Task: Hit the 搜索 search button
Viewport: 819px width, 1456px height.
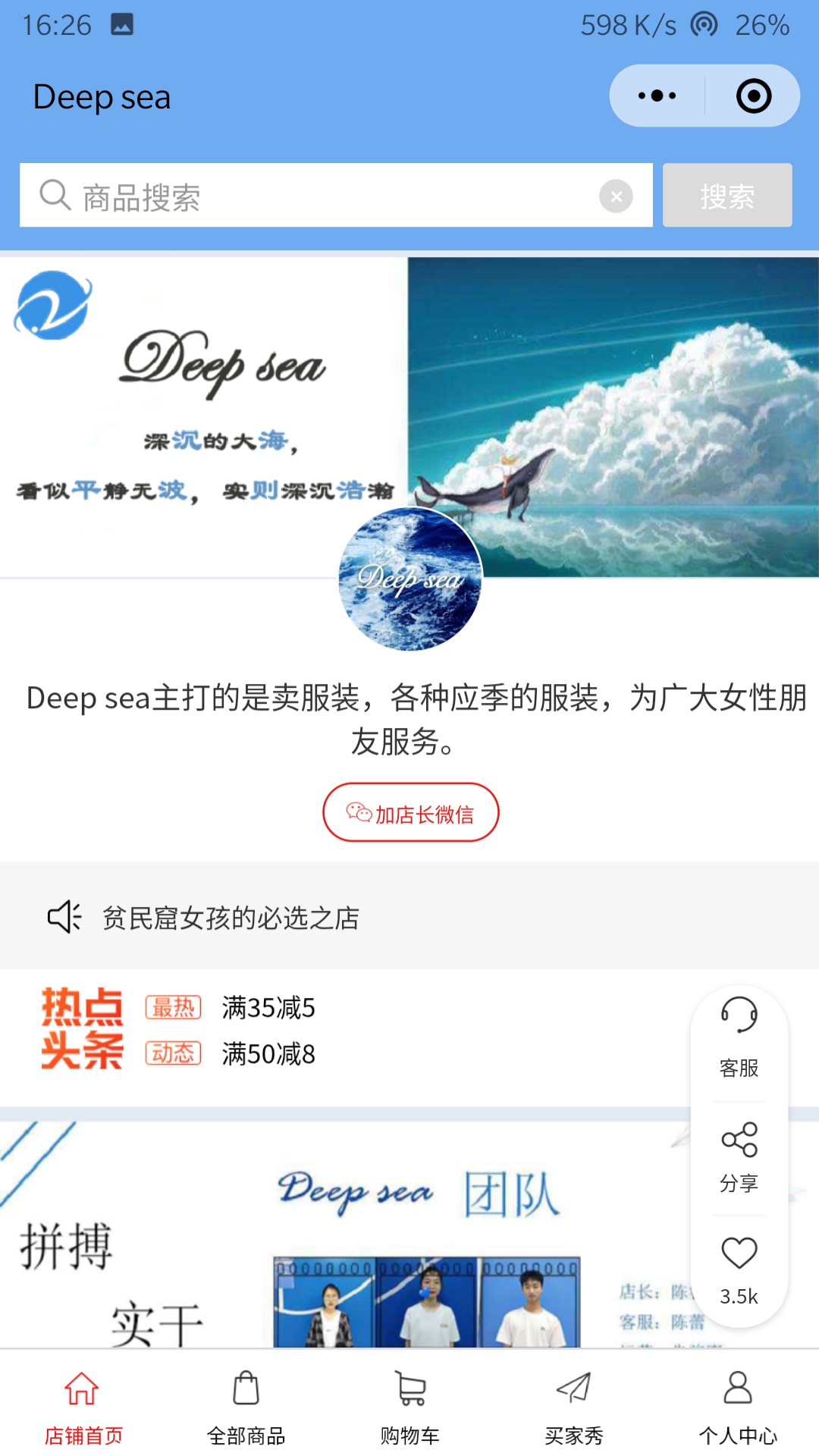Action: coord(726,196)
